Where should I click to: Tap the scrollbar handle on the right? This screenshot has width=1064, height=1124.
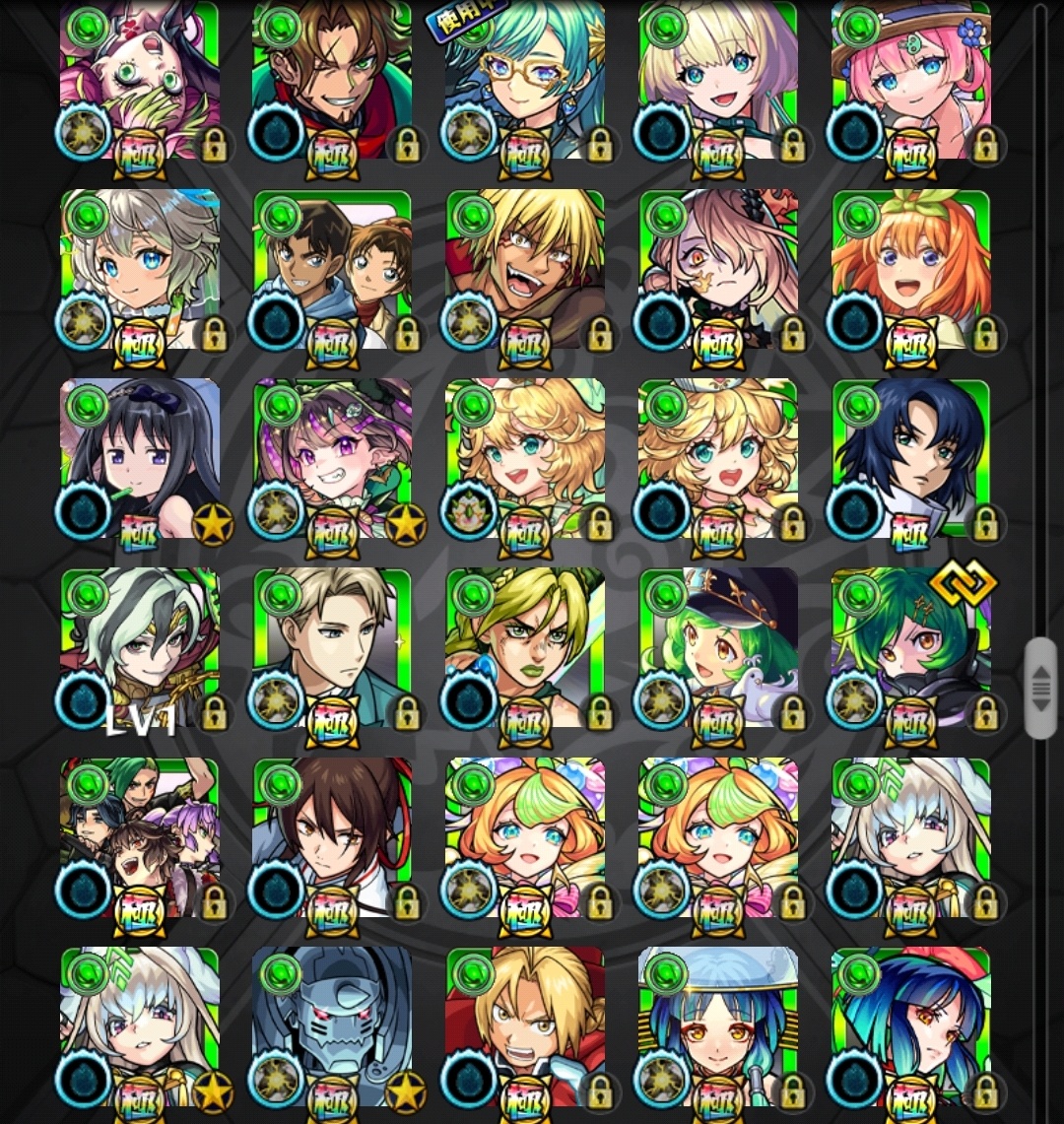[1040, 687]
